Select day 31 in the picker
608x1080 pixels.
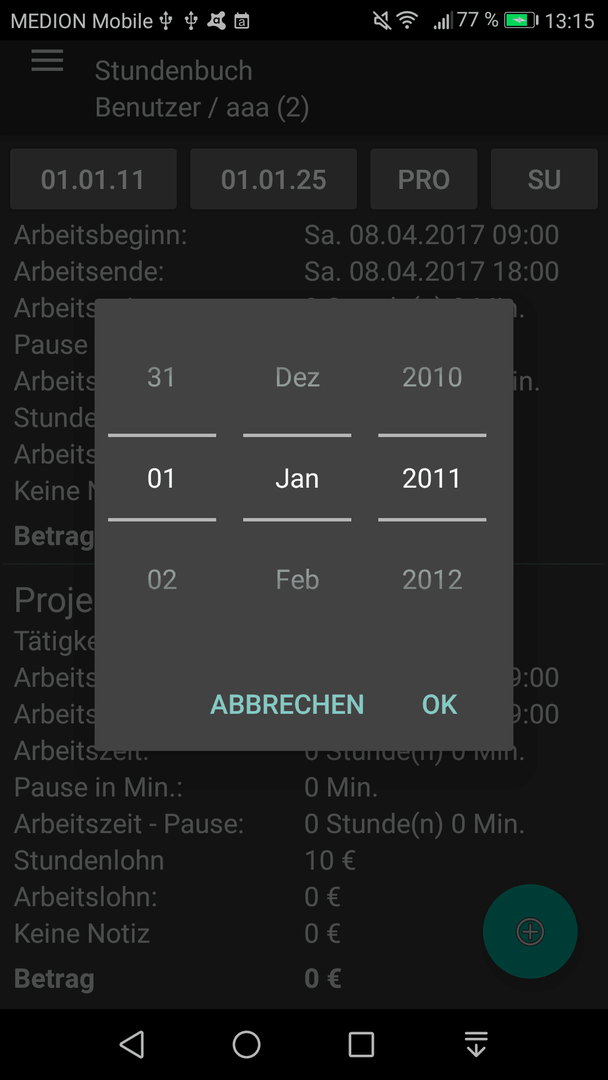(162, 377)
